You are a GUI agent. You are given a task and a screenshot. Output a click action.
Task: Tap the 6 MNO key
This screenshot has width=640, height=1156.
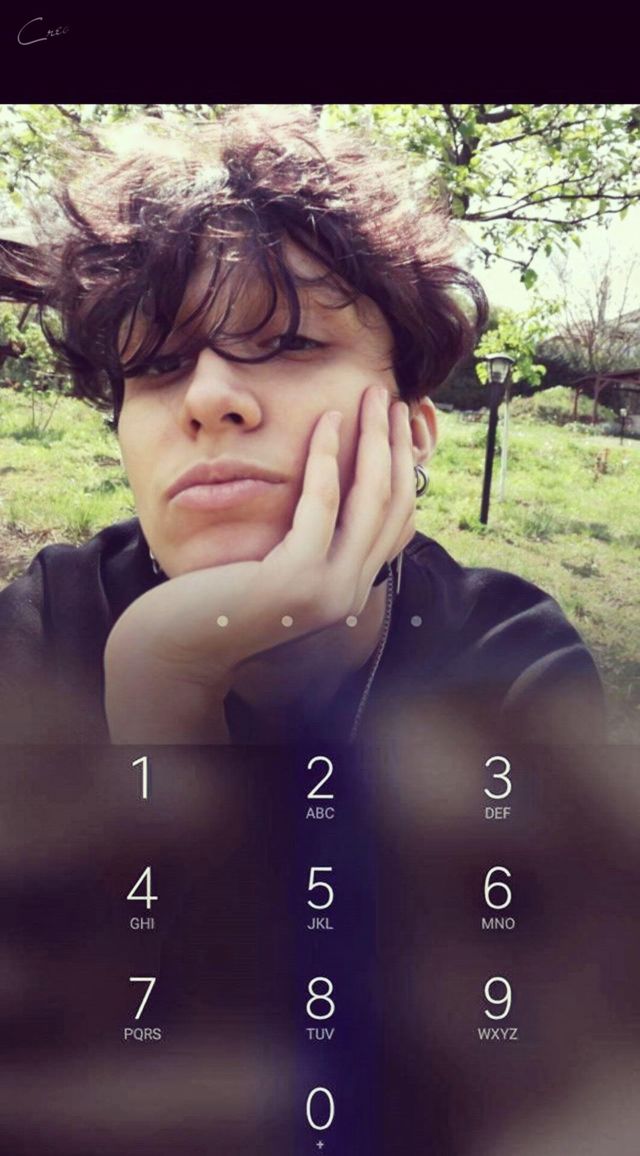(x=498, y=898)
